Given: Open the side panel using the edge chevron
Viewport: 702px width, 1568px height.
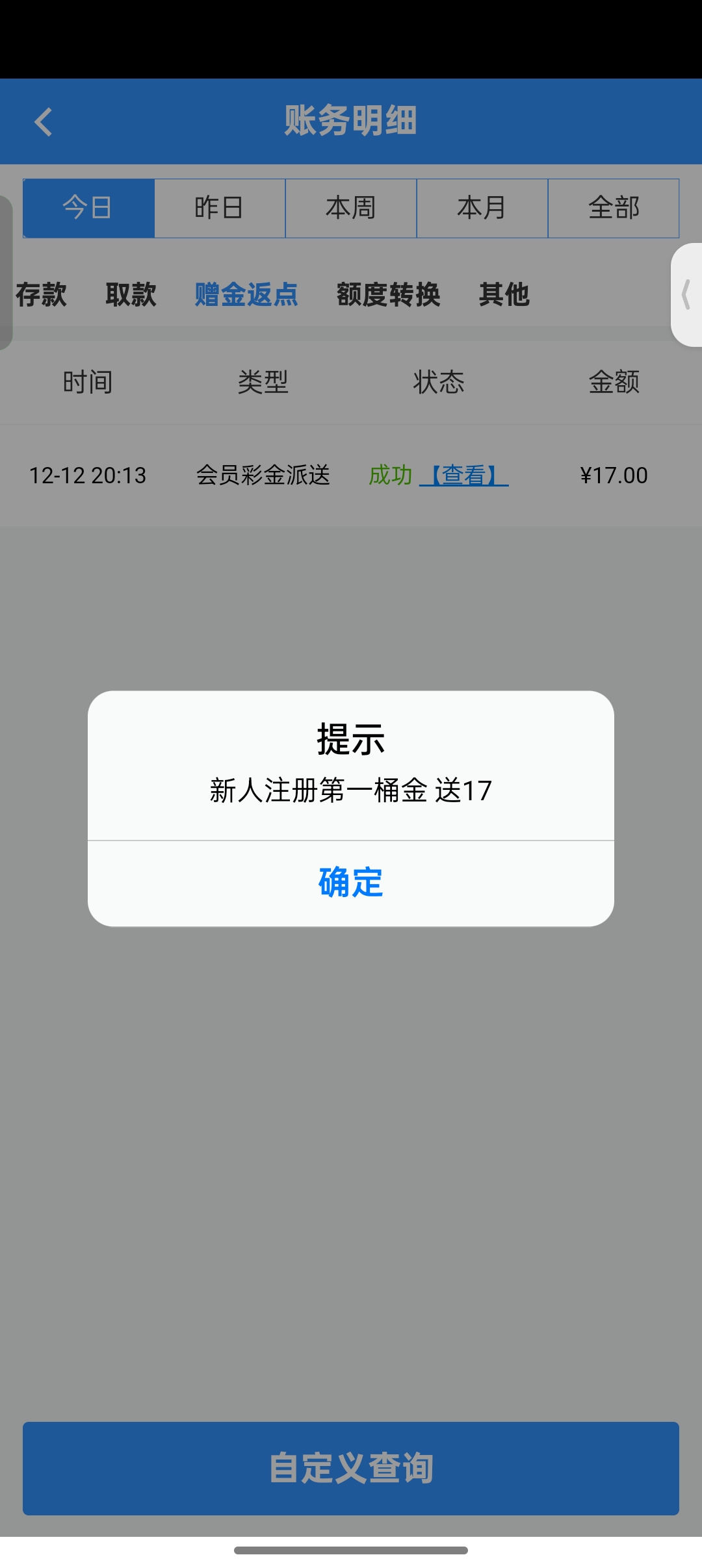Looking at the screenshot, I should click(x=686, y=294).
